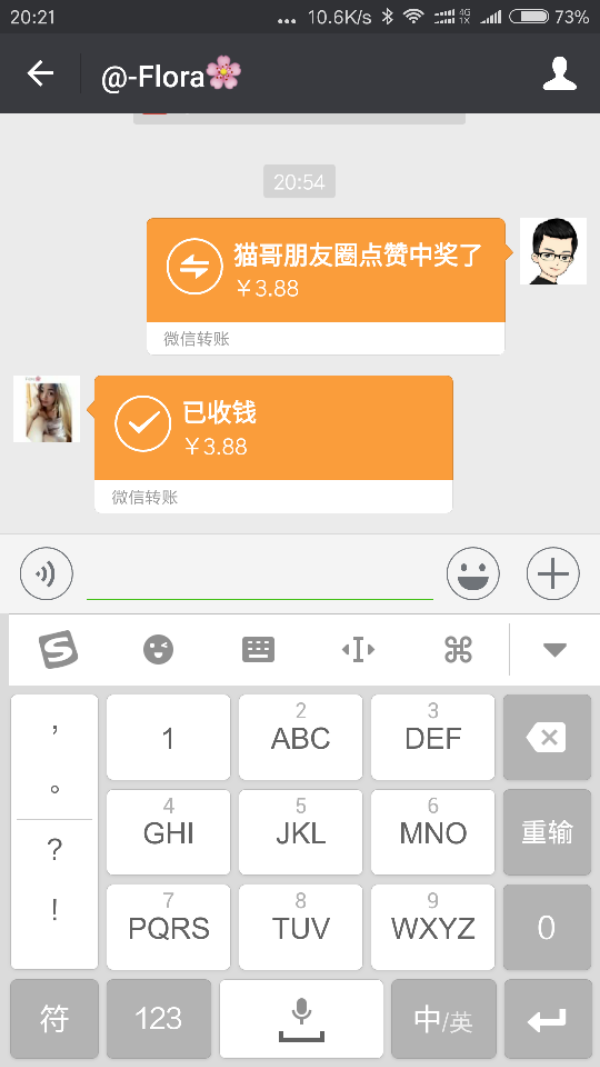The image size is (600, 1067).
Task: Tap the 重输 re-enter key
Action: 547,832
